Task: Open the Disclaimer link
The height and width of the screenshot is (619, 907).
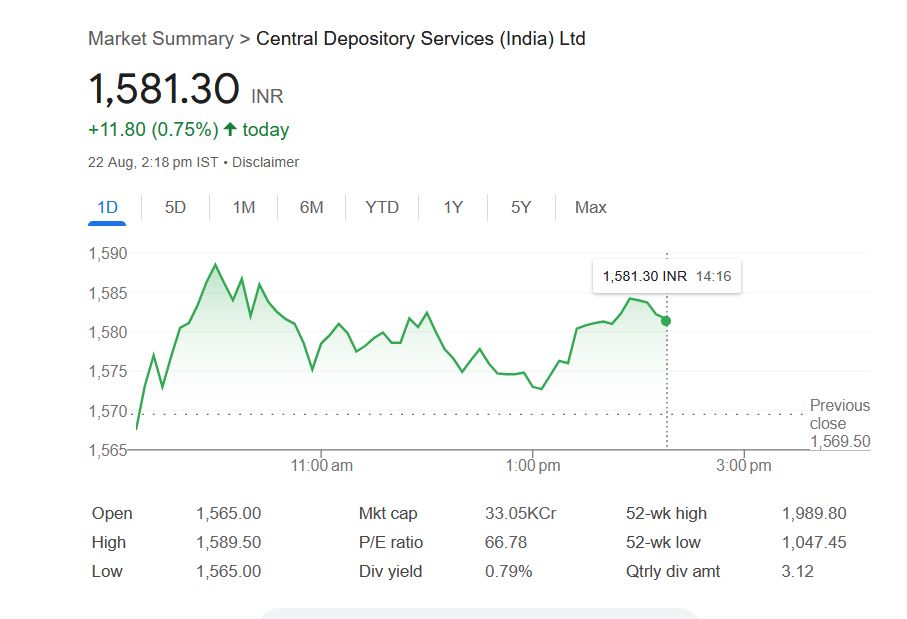Action: tap(265, 162)
